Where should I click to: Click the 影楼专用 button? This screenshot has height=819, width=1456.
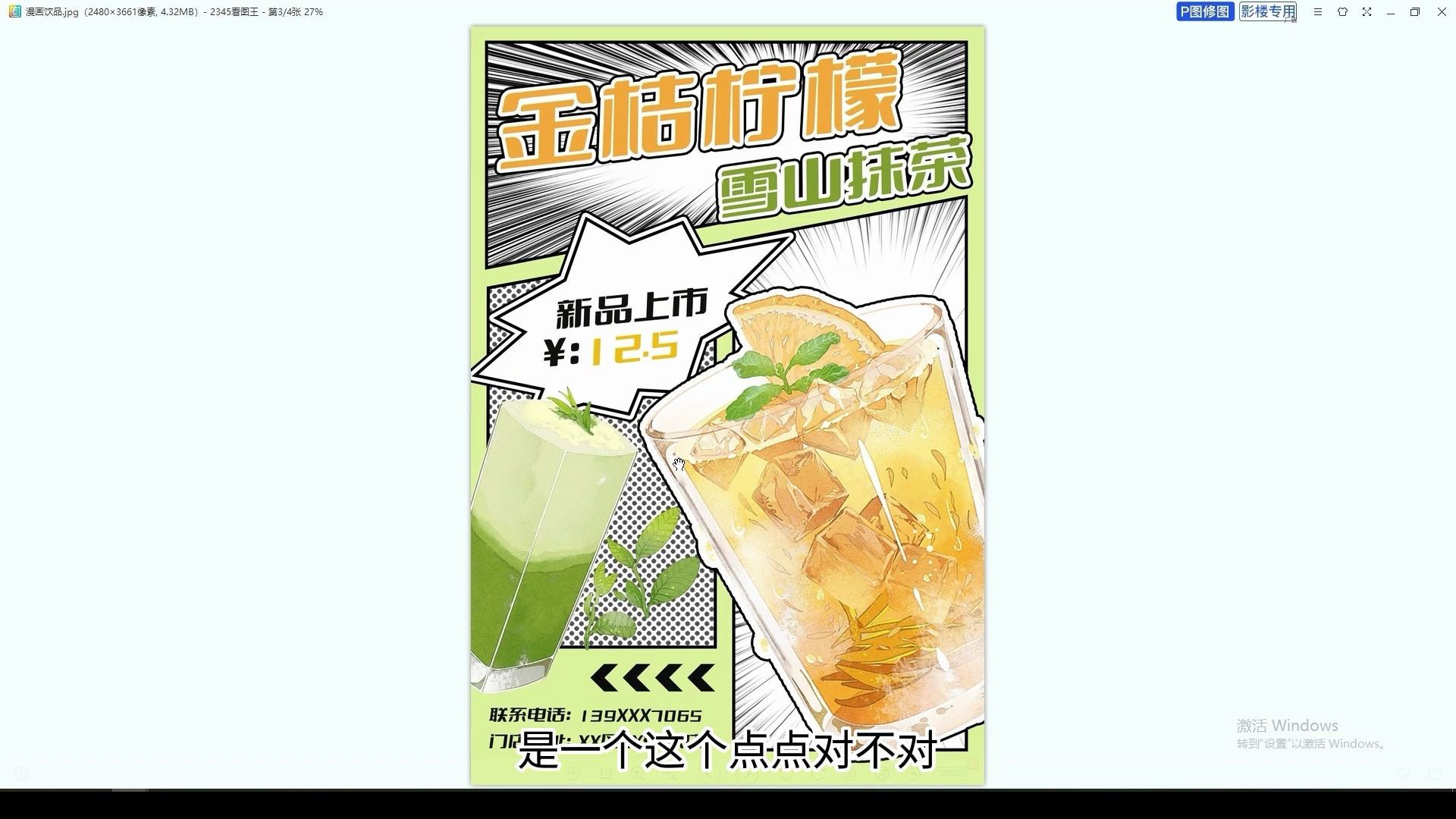(x=1268, y=12)
